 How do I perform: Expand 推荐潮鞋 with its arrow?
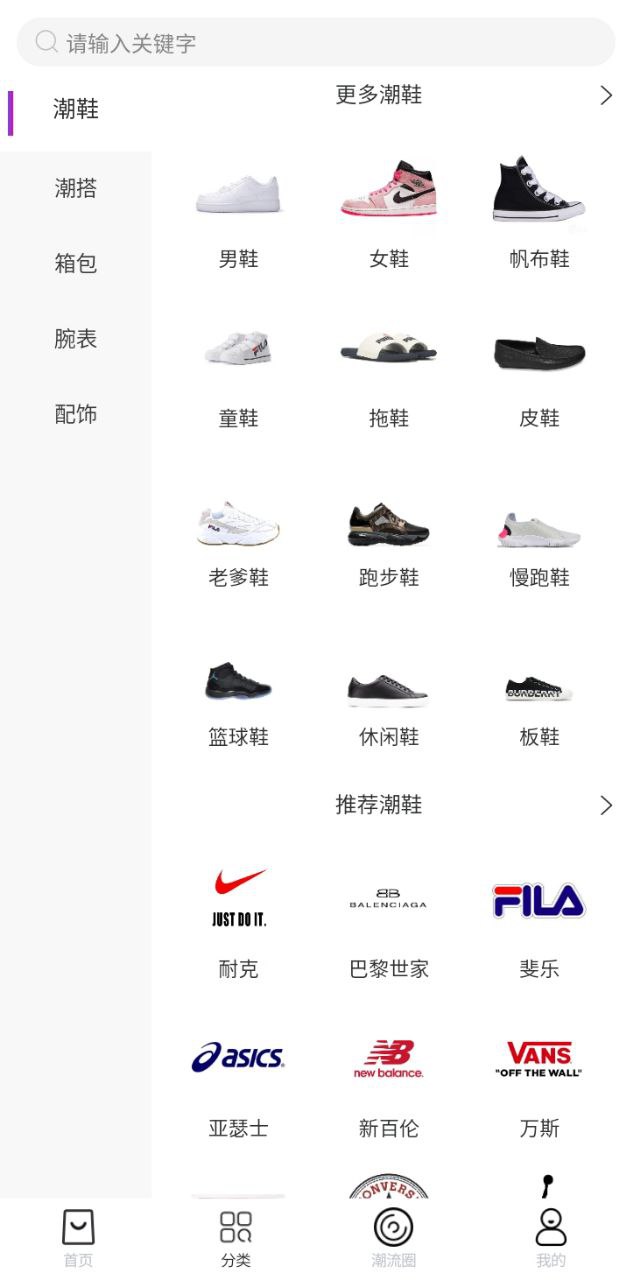point(605,805)
